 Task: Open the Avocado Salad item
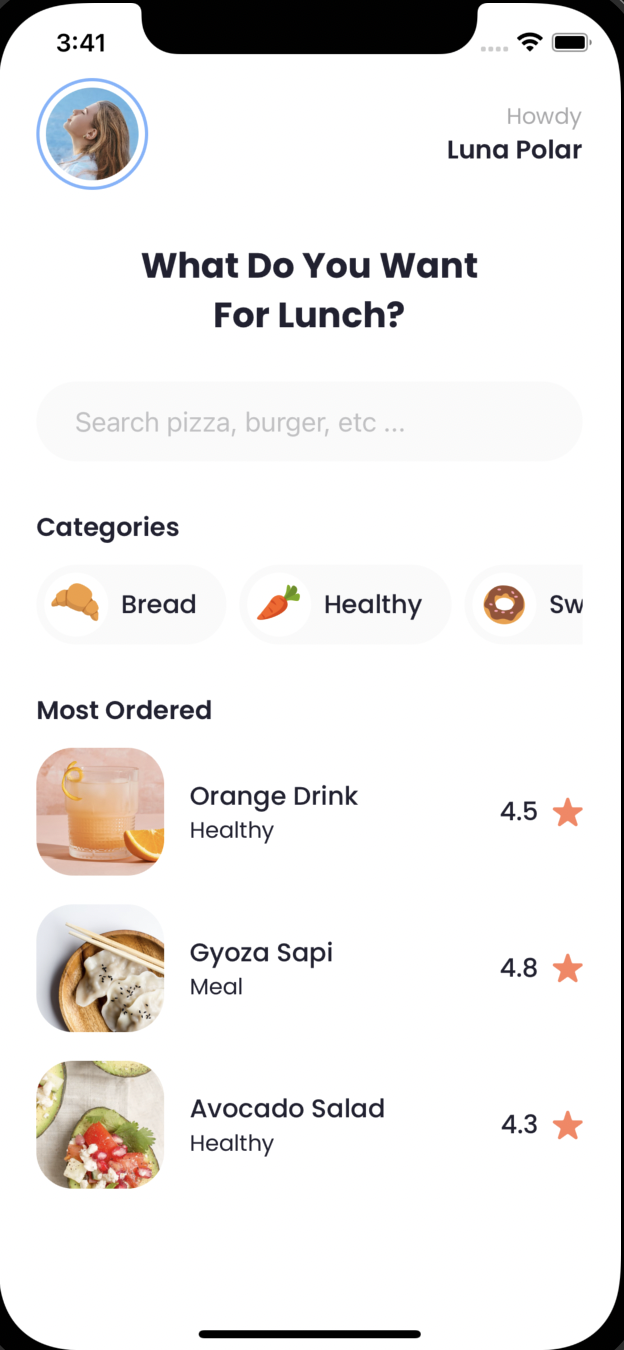pyautogui.click(x=286, y=1124)
